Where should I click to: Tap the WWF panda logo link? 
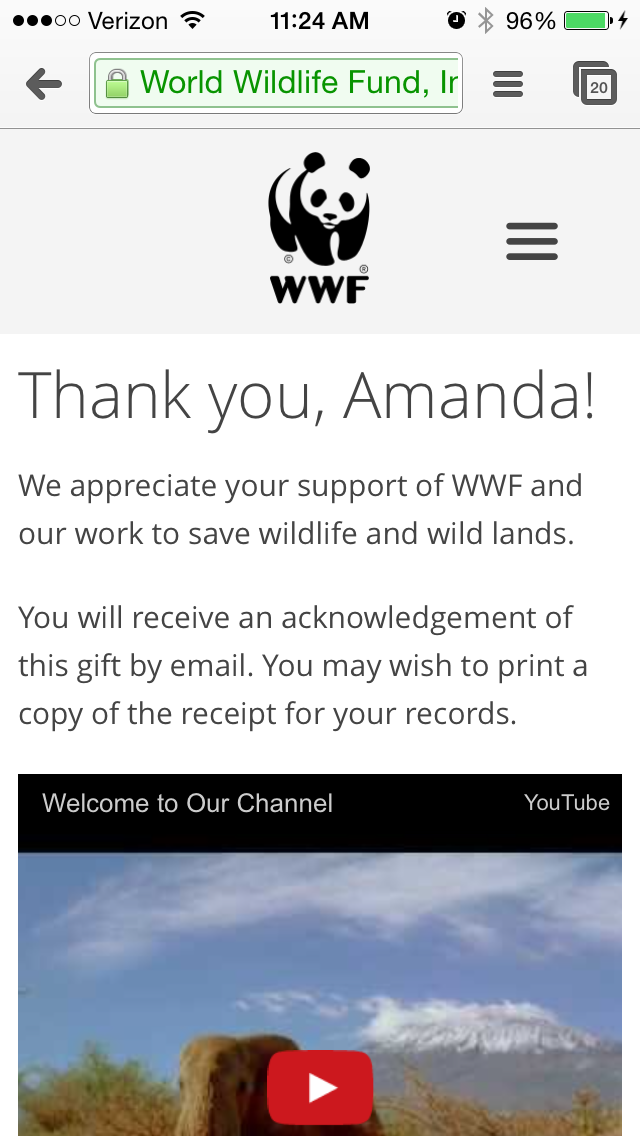point(319,228)
